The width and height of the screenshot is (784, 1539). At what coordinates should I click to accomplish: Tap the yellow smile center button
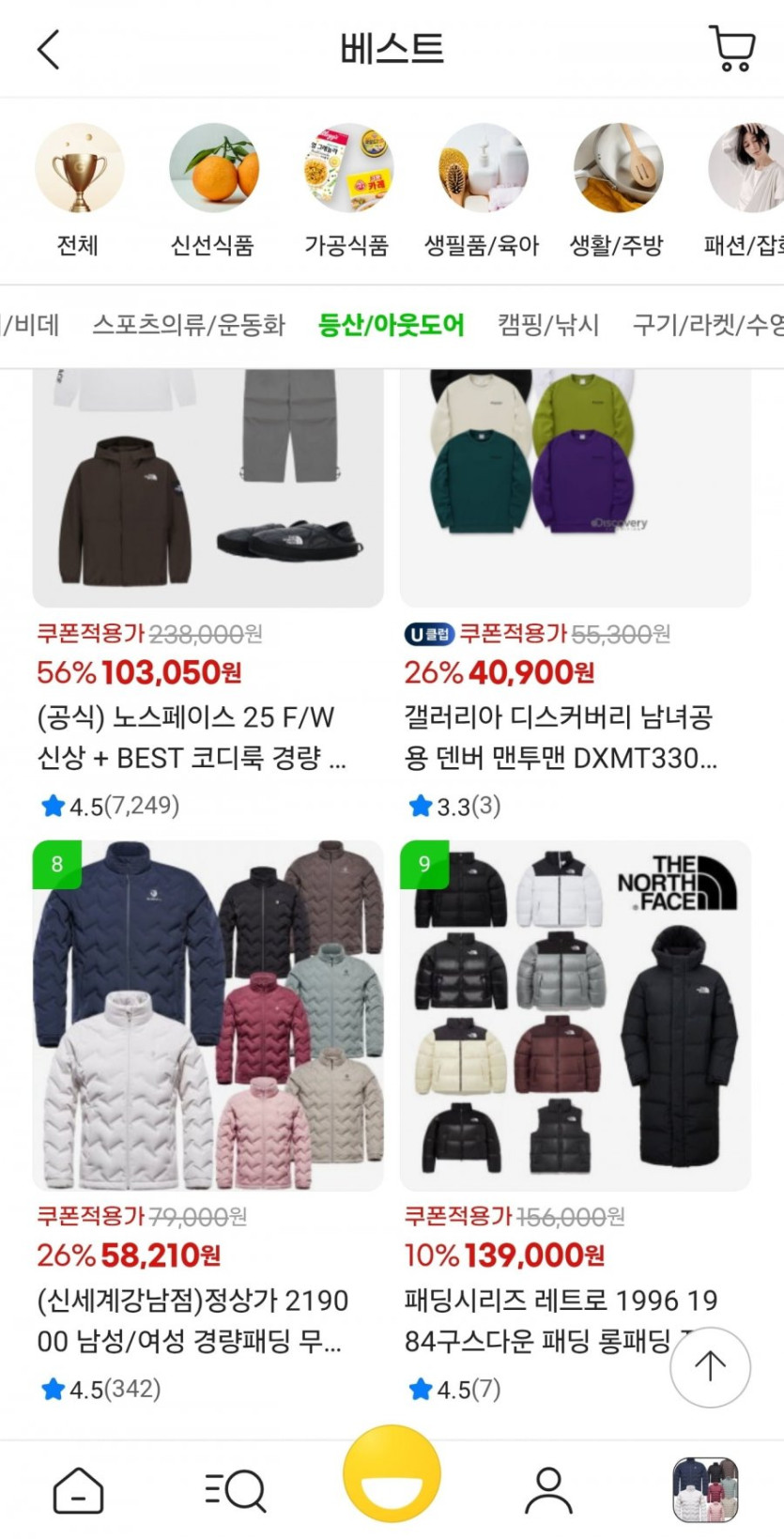392,1474
